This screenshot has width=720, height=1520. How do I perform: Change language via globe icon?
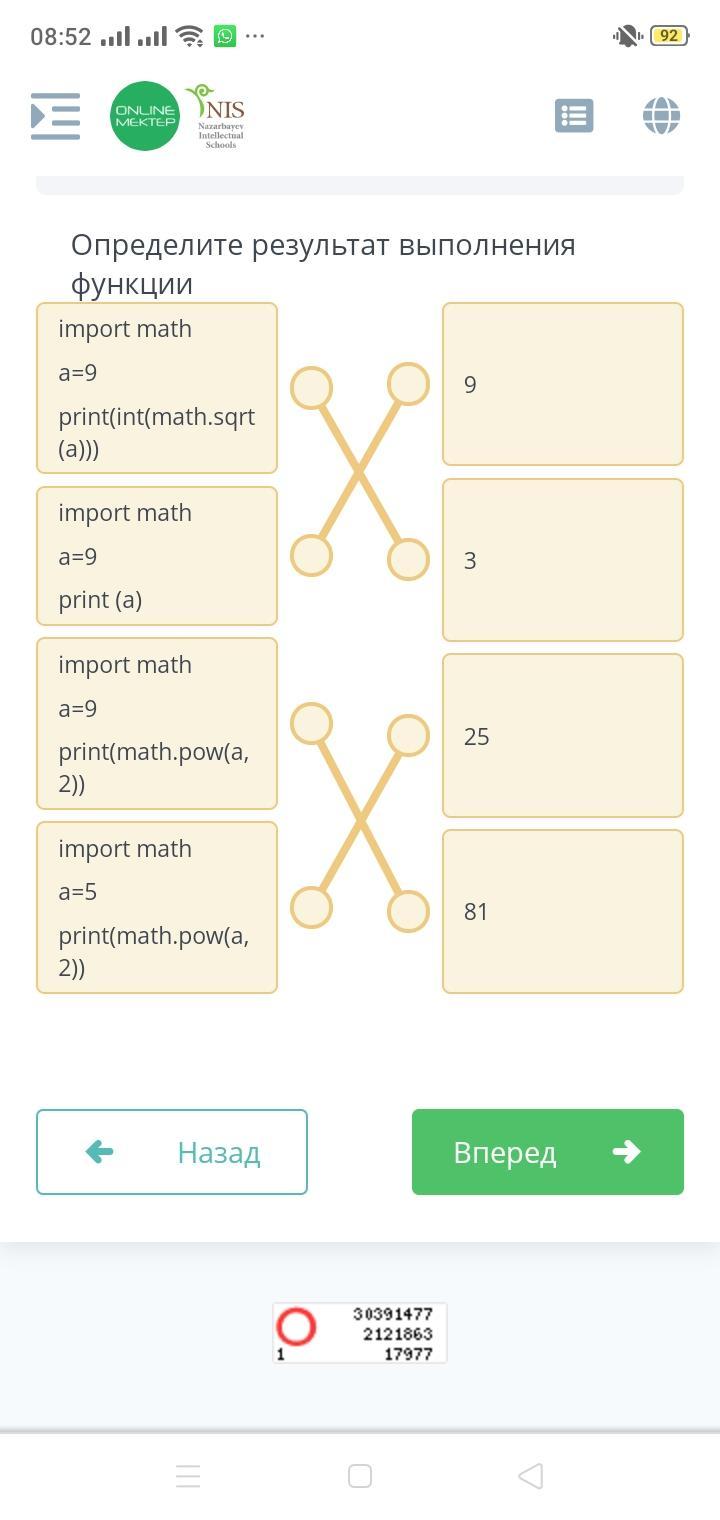coord(661,116)
